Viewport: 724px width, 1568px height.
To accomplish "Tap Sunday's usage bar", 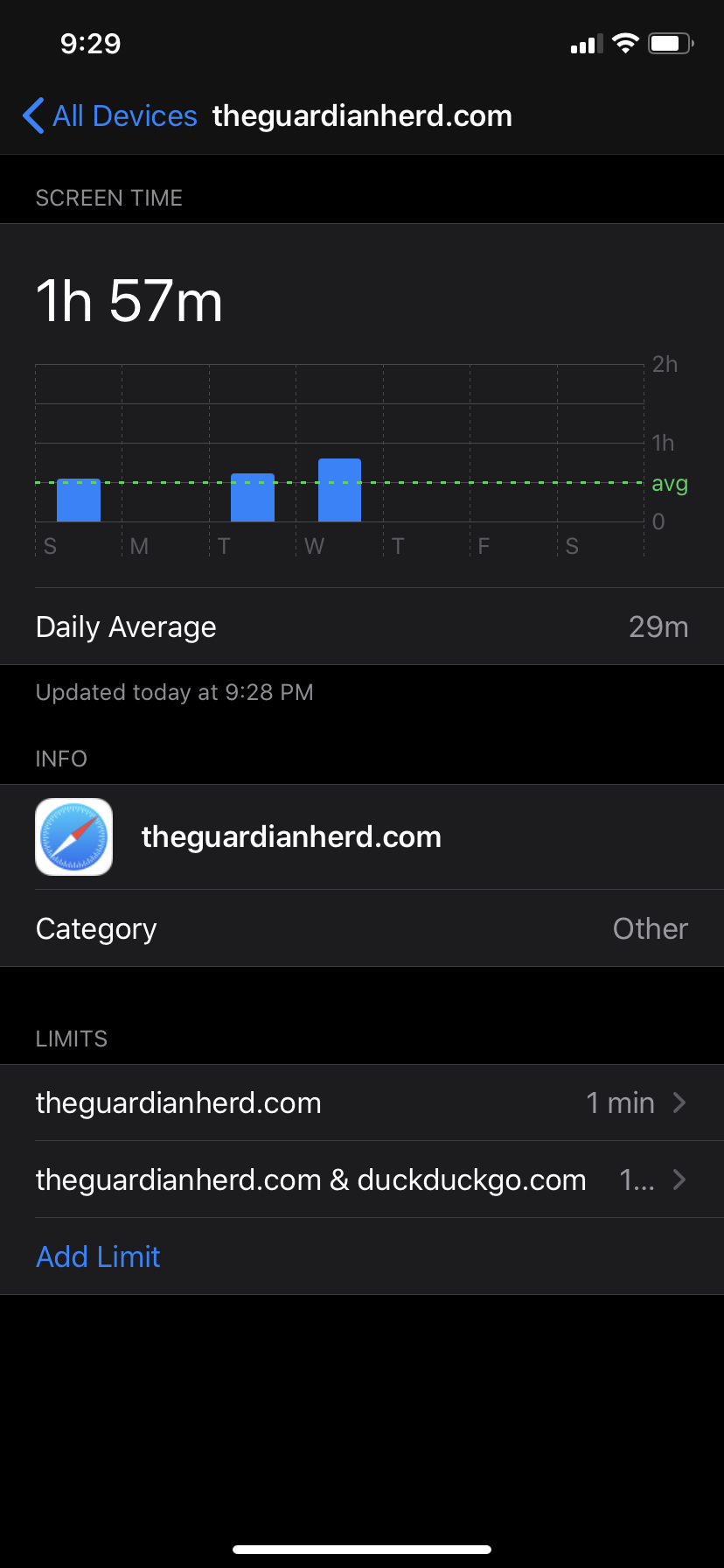I will pos(78,500).
